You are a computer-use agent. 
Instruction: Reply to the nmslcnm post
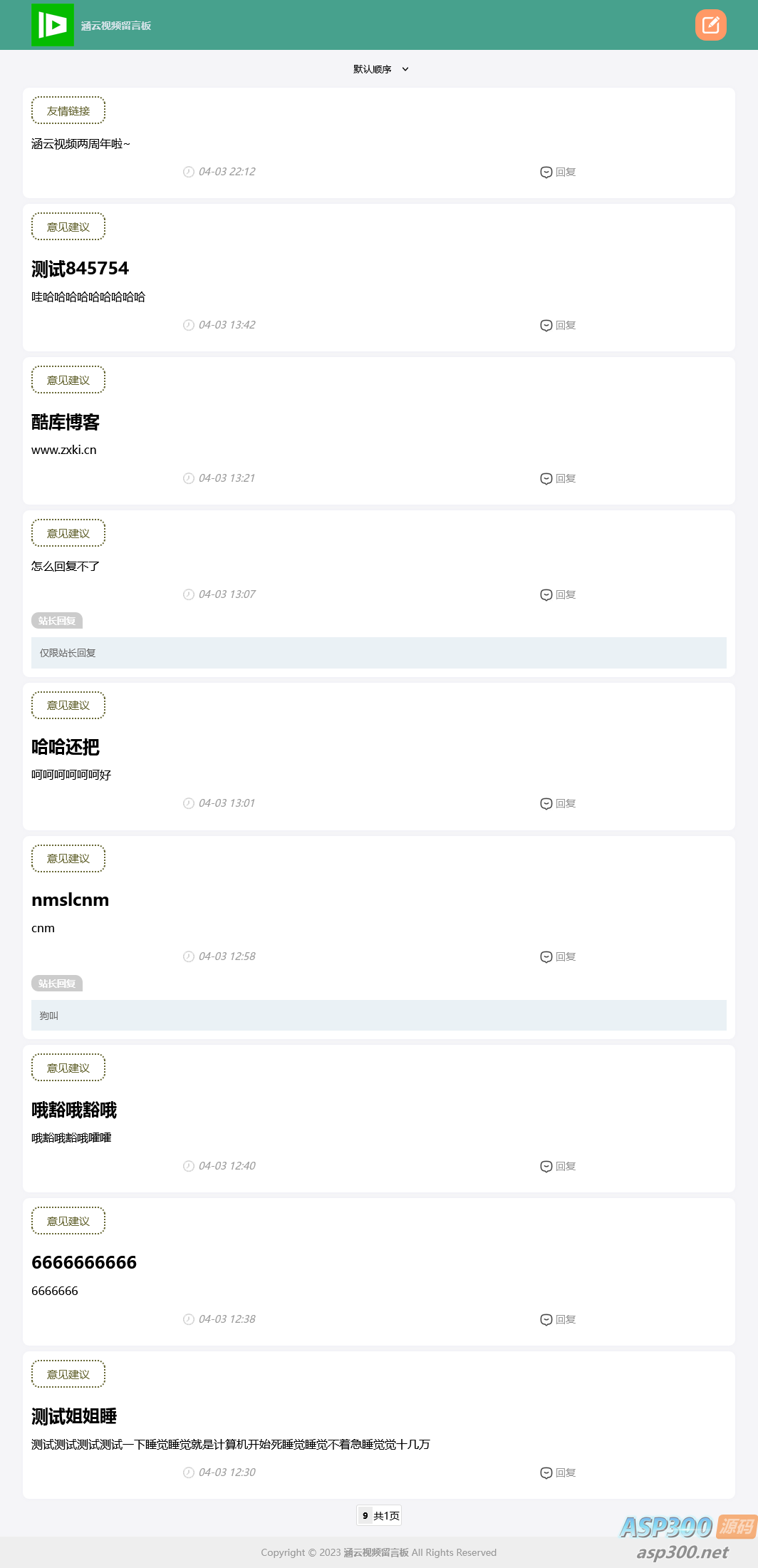(558, 956)
